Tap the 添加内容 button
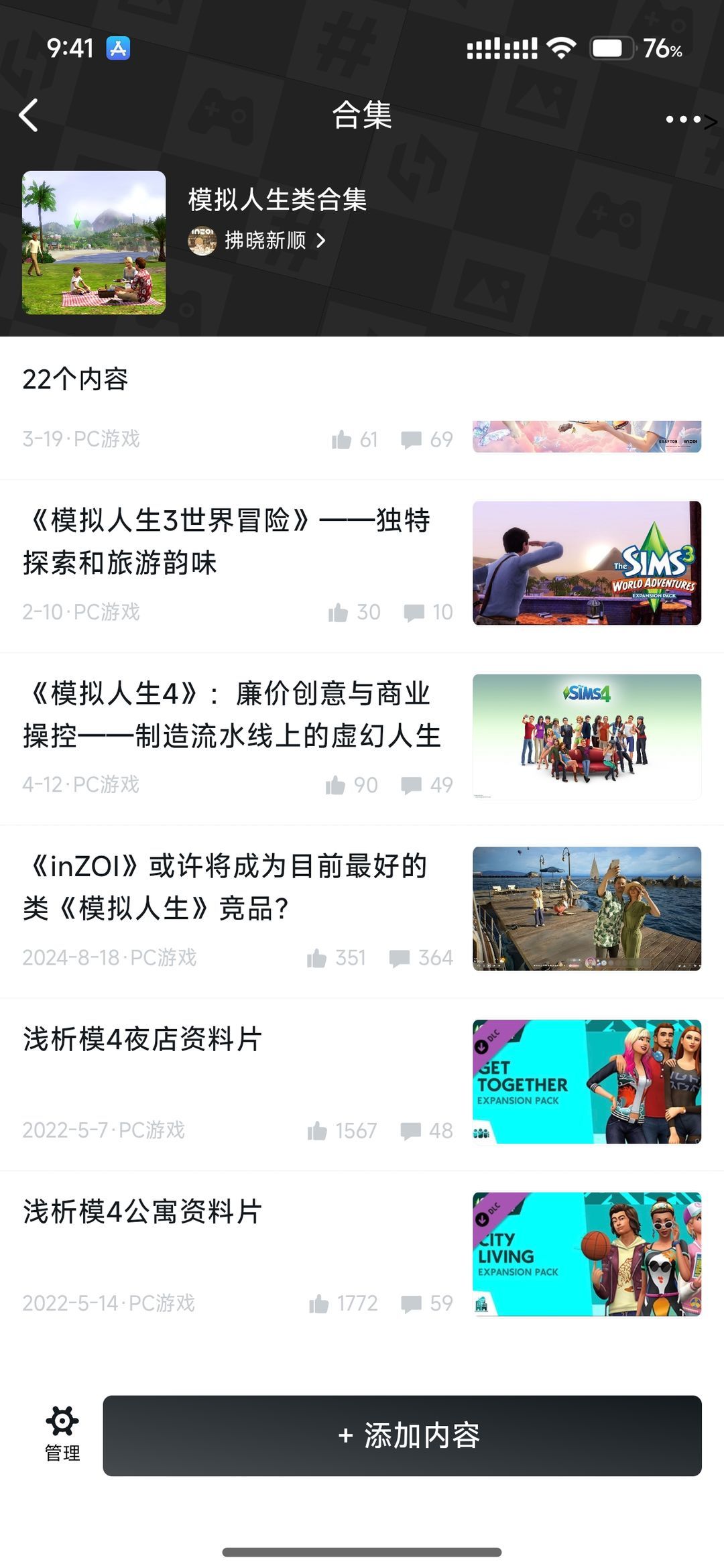 [402, 1436]
